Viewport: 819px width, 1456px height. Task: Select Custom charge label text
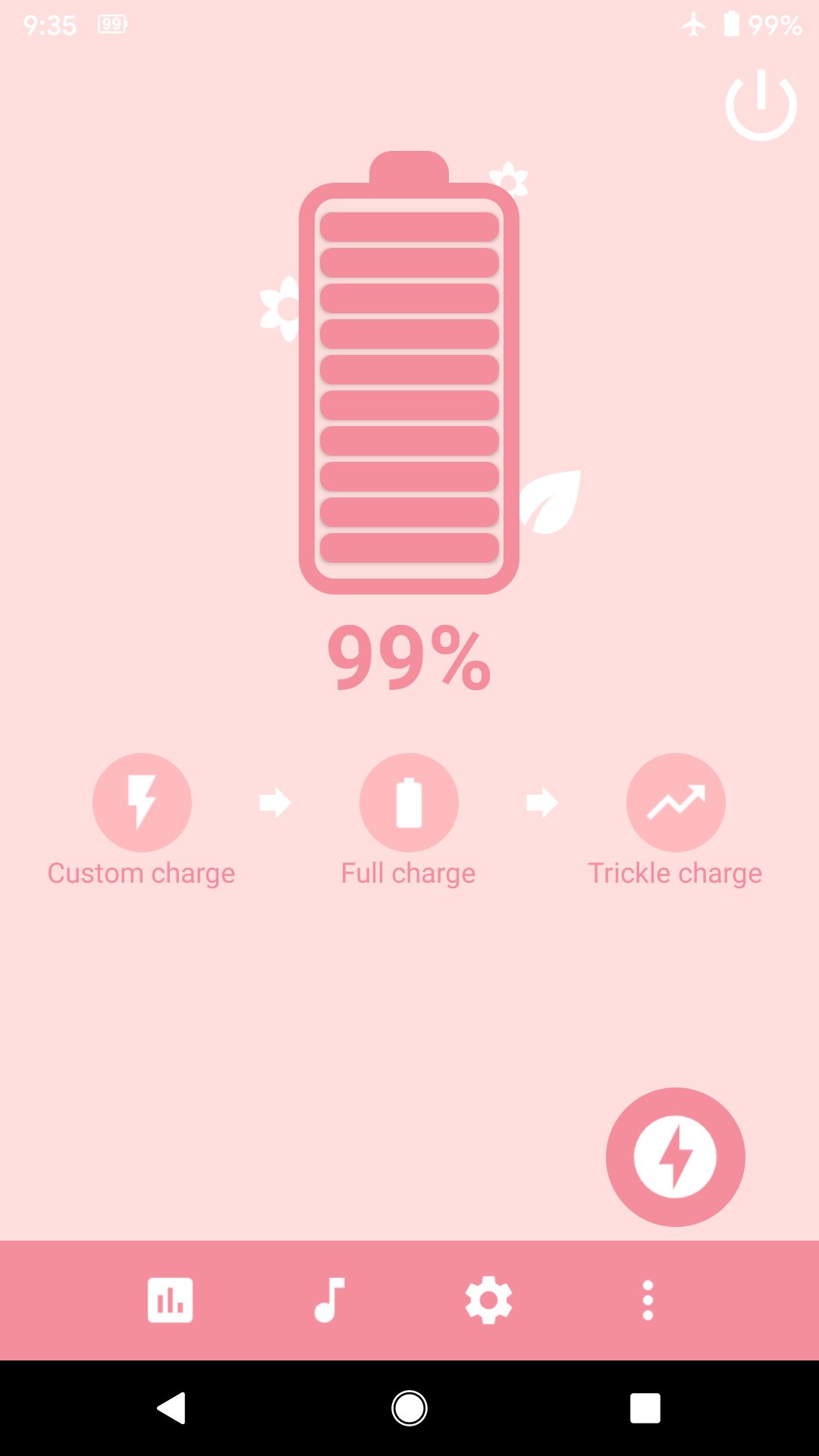(x=141, y=872)
